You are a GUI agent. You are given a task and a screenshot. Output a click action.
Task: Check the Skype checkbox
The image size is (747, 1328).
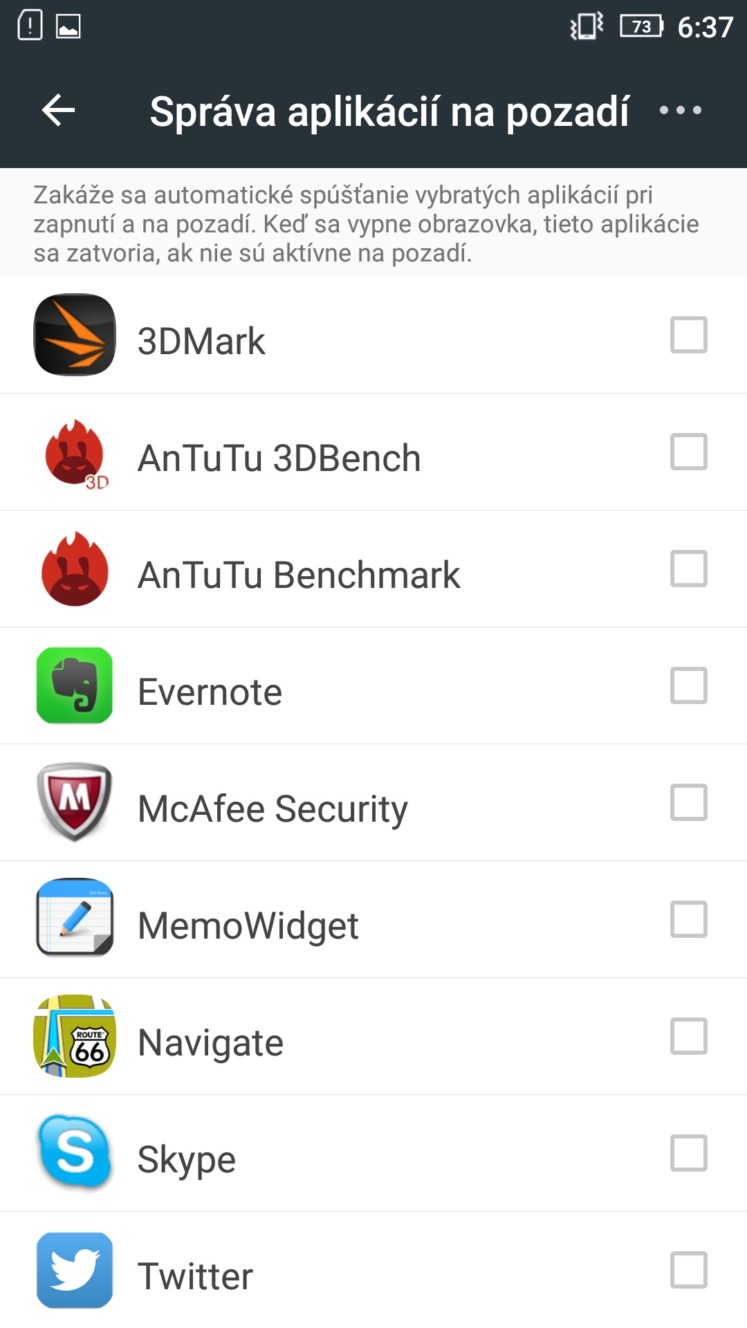point(689,1154)
